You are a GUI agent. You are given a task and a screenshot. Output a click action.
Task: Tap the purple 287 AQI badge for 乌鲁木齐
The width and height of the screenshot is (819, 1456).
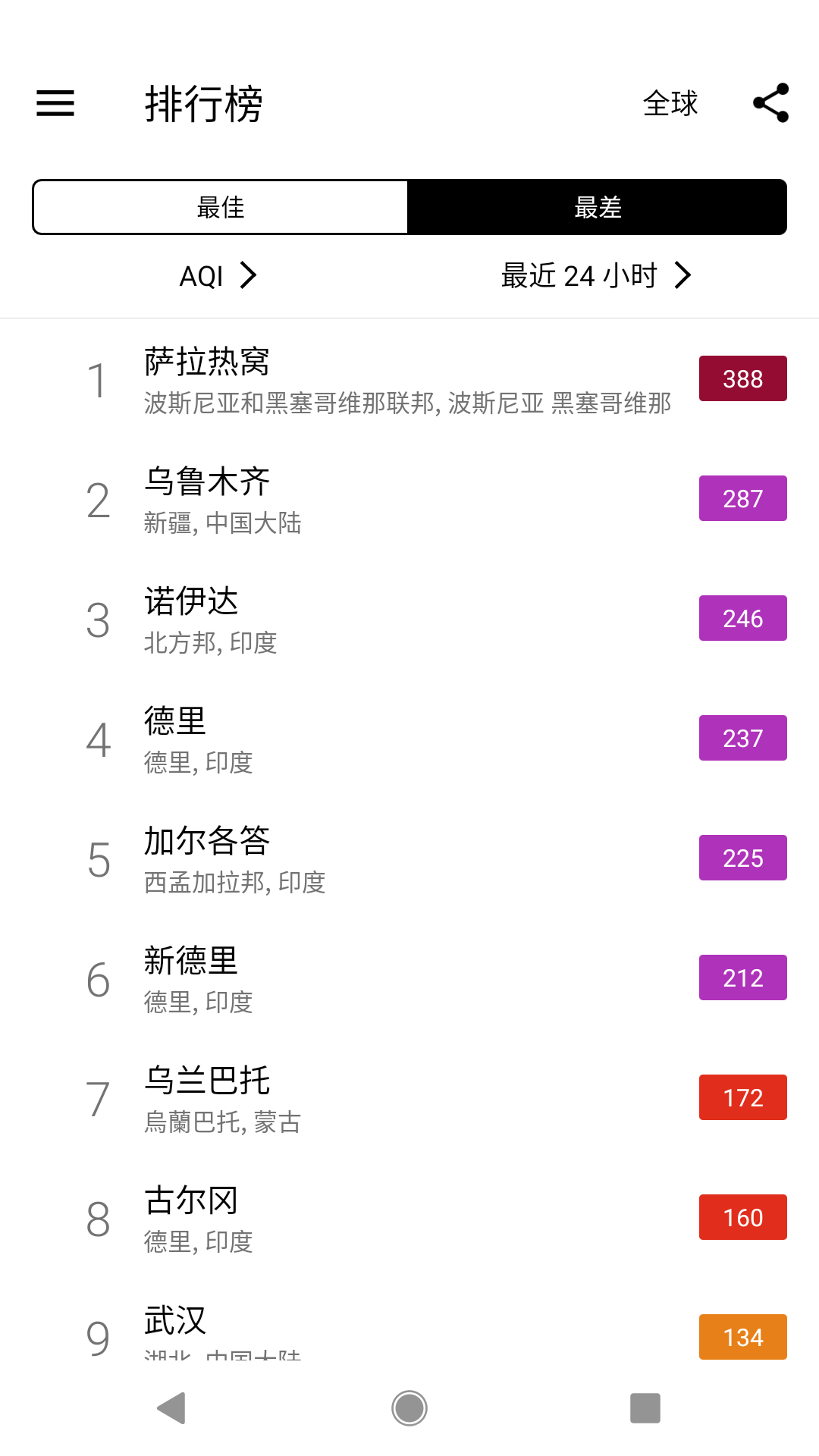pyautogui.click(x=742, y=498)
